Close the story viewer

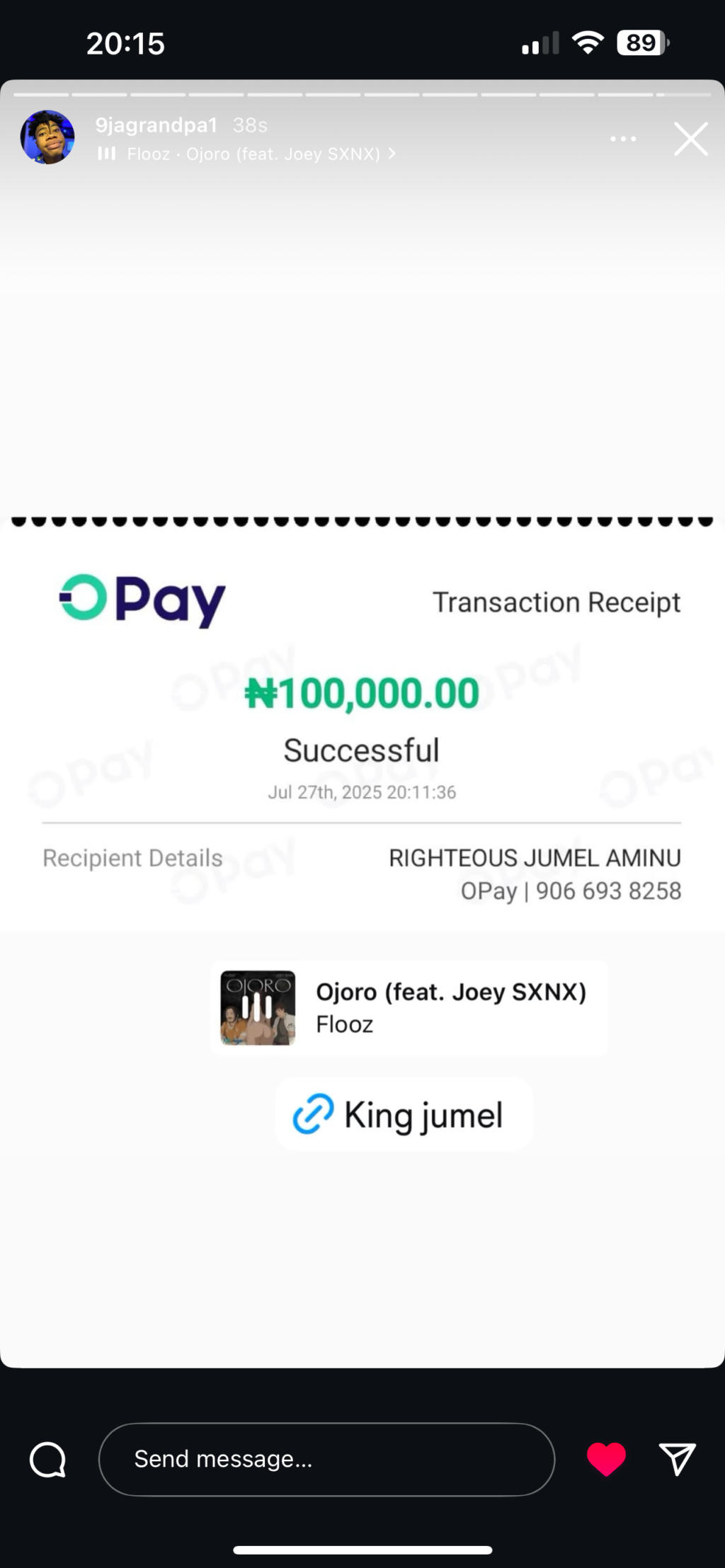tap(690, 139)
